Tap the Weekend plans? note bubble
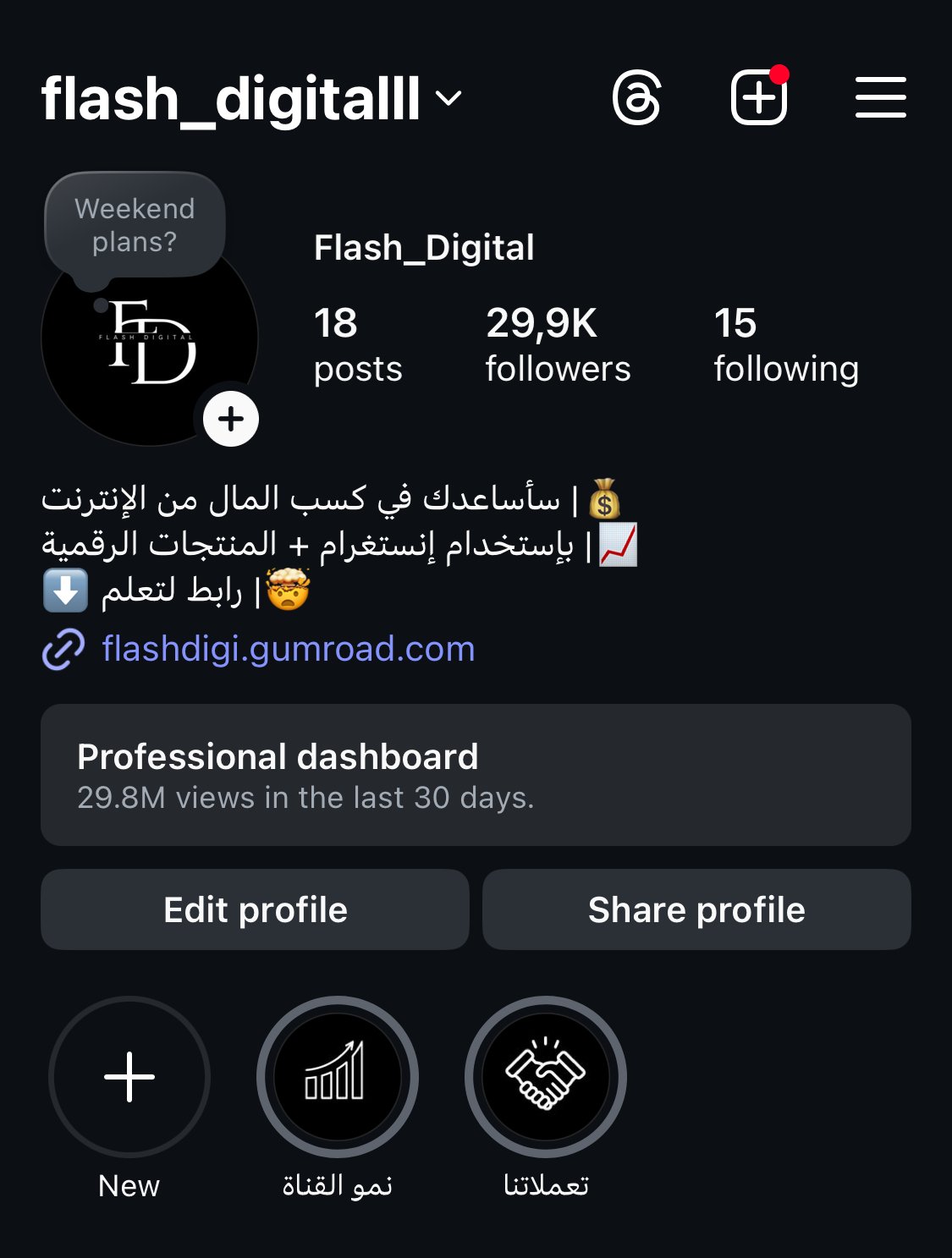This screenshot has height=1258, width=952. 135,225
